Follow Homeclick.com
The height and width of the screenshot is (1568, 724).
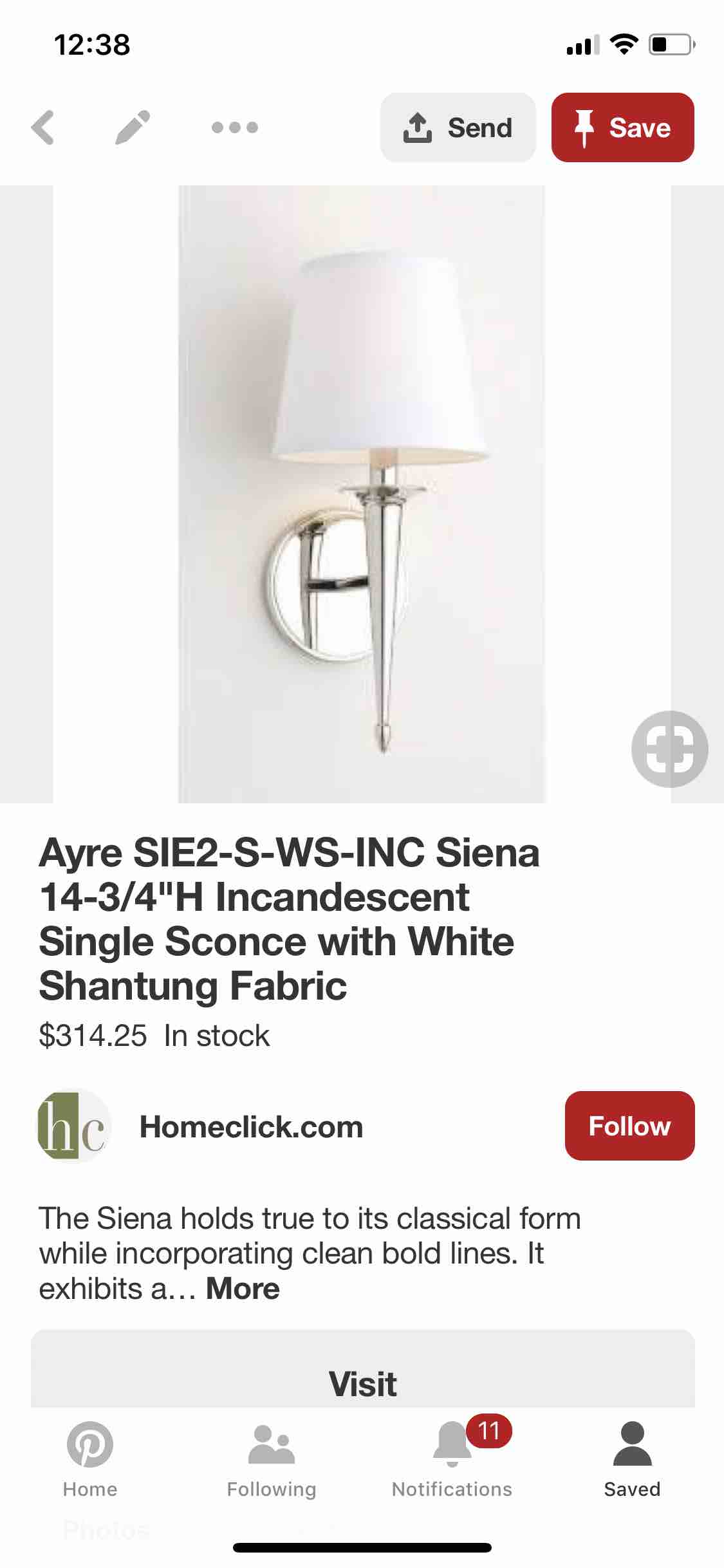click(x=629, y=1126)
